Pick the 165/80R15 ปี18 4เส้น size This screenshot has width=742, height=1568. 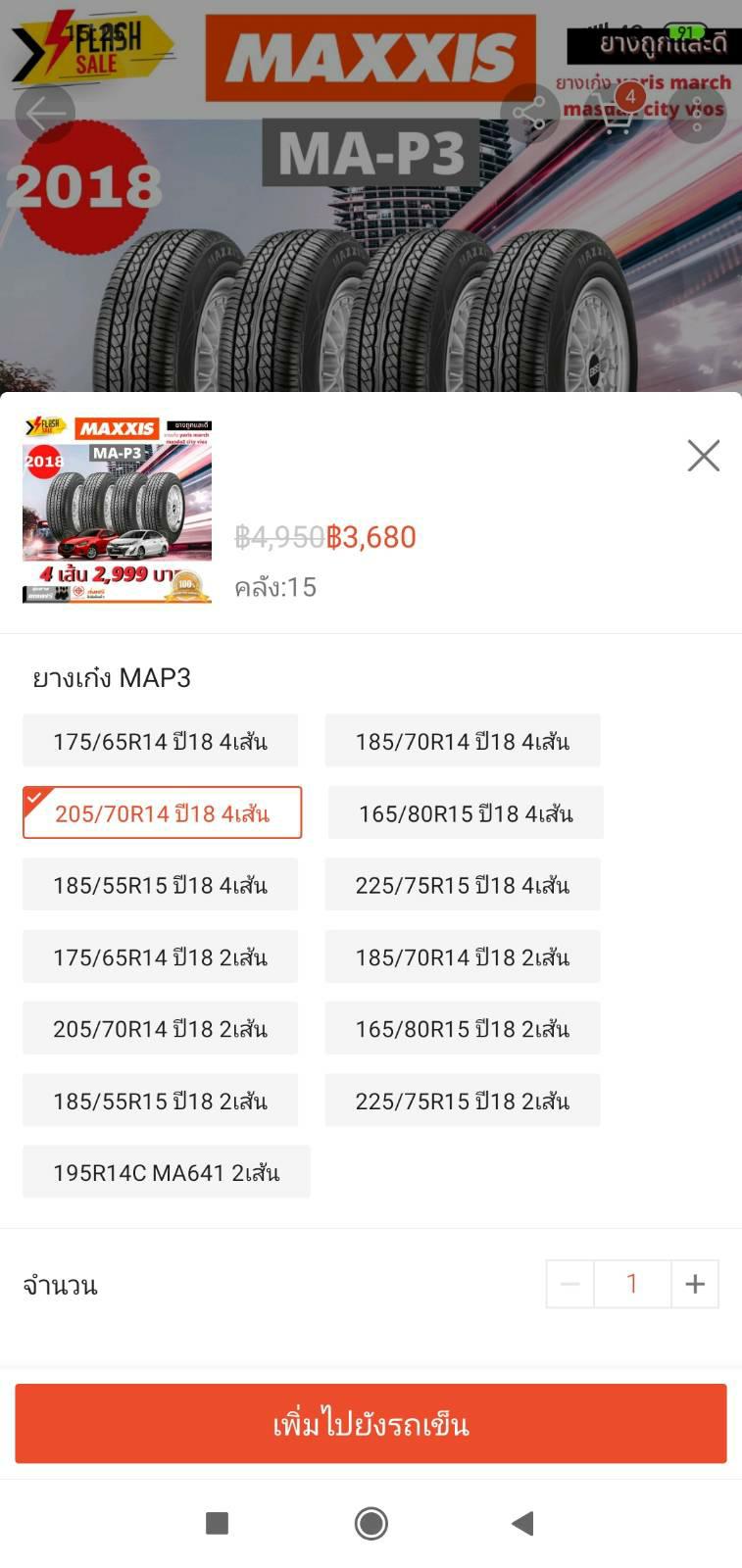[466, 813]
